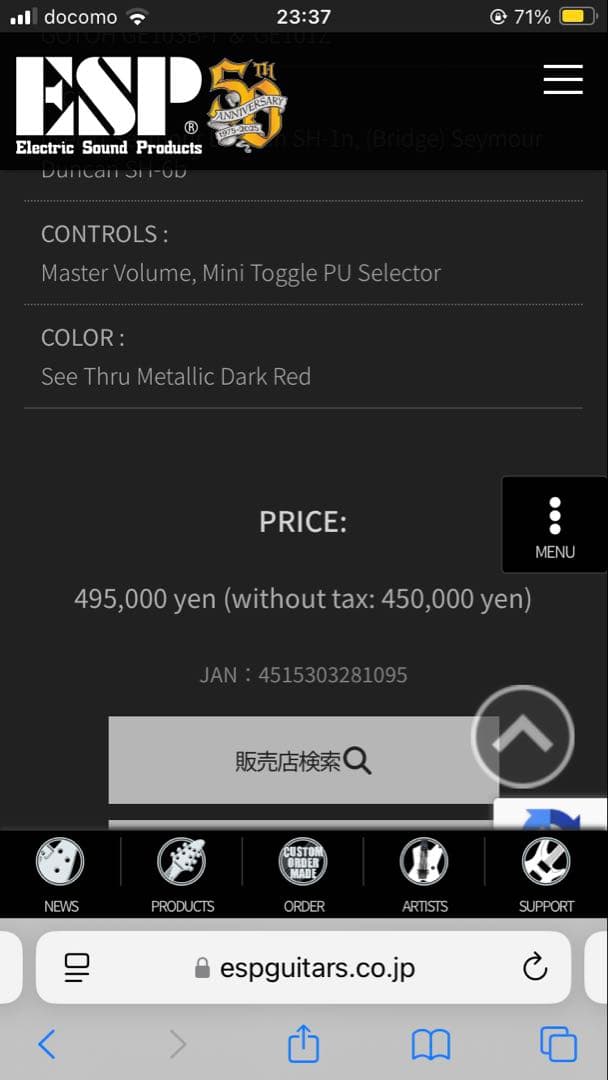Tap the 販売店検索 dealer search button

[303, 761]
